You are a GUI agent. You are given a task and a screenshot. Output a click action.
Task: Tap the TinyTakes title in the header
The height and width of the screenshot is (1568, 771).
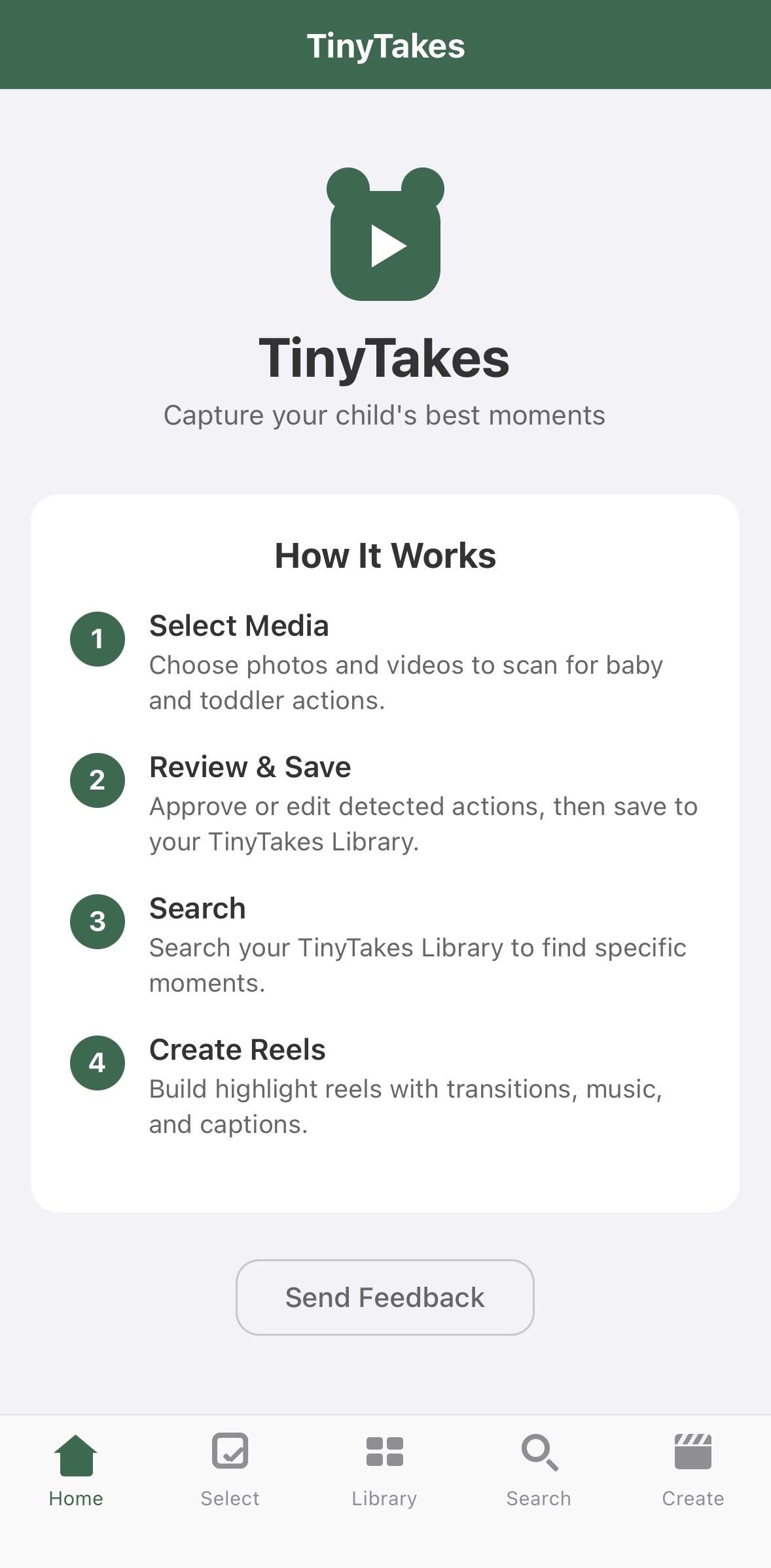point(385,45)
